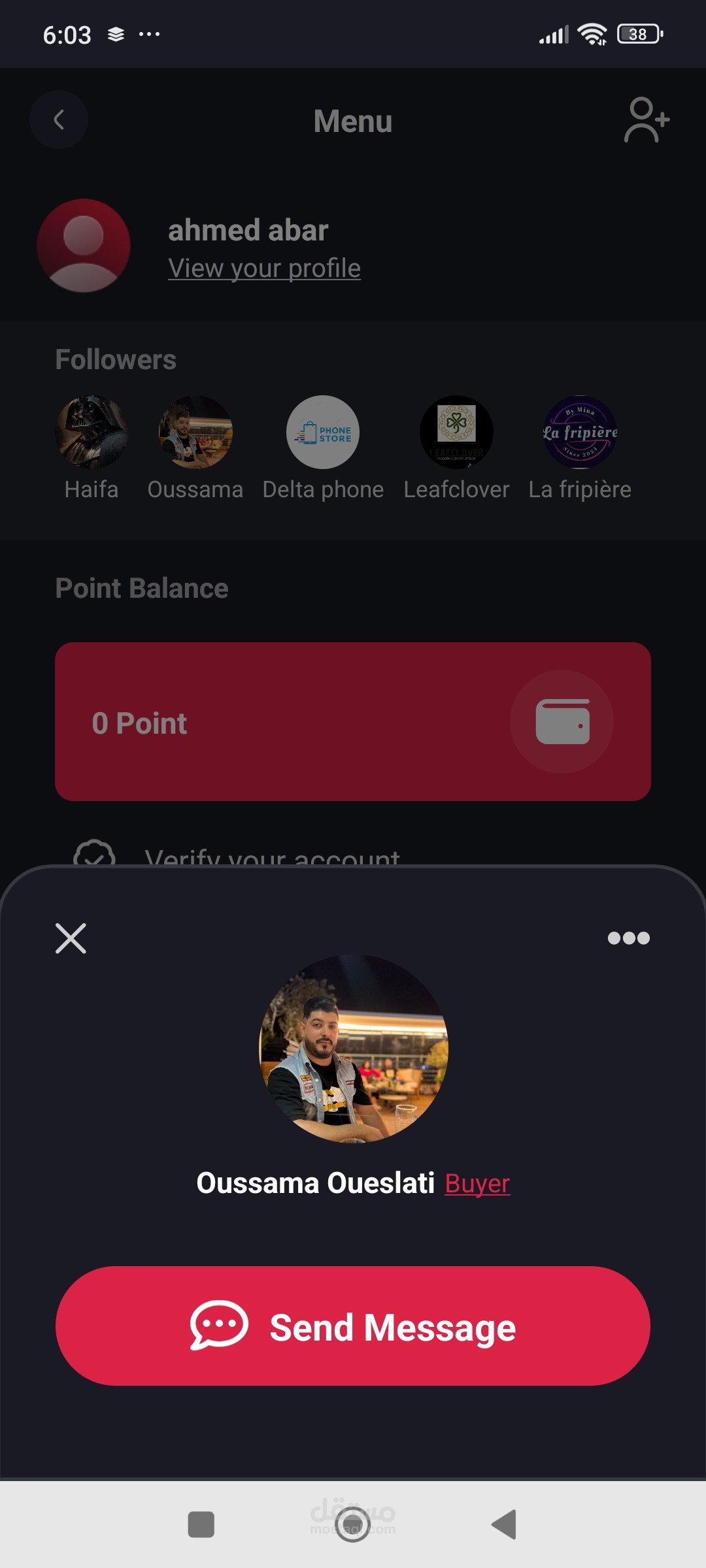Screen dimensions: 706x1568
Task: Go to the Android home screen
Action: pyautogui.click(x=352, y=1524)
